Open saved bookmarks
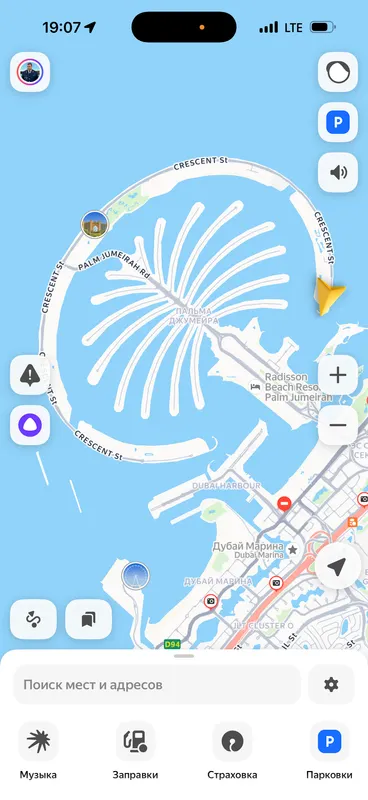 89,619
